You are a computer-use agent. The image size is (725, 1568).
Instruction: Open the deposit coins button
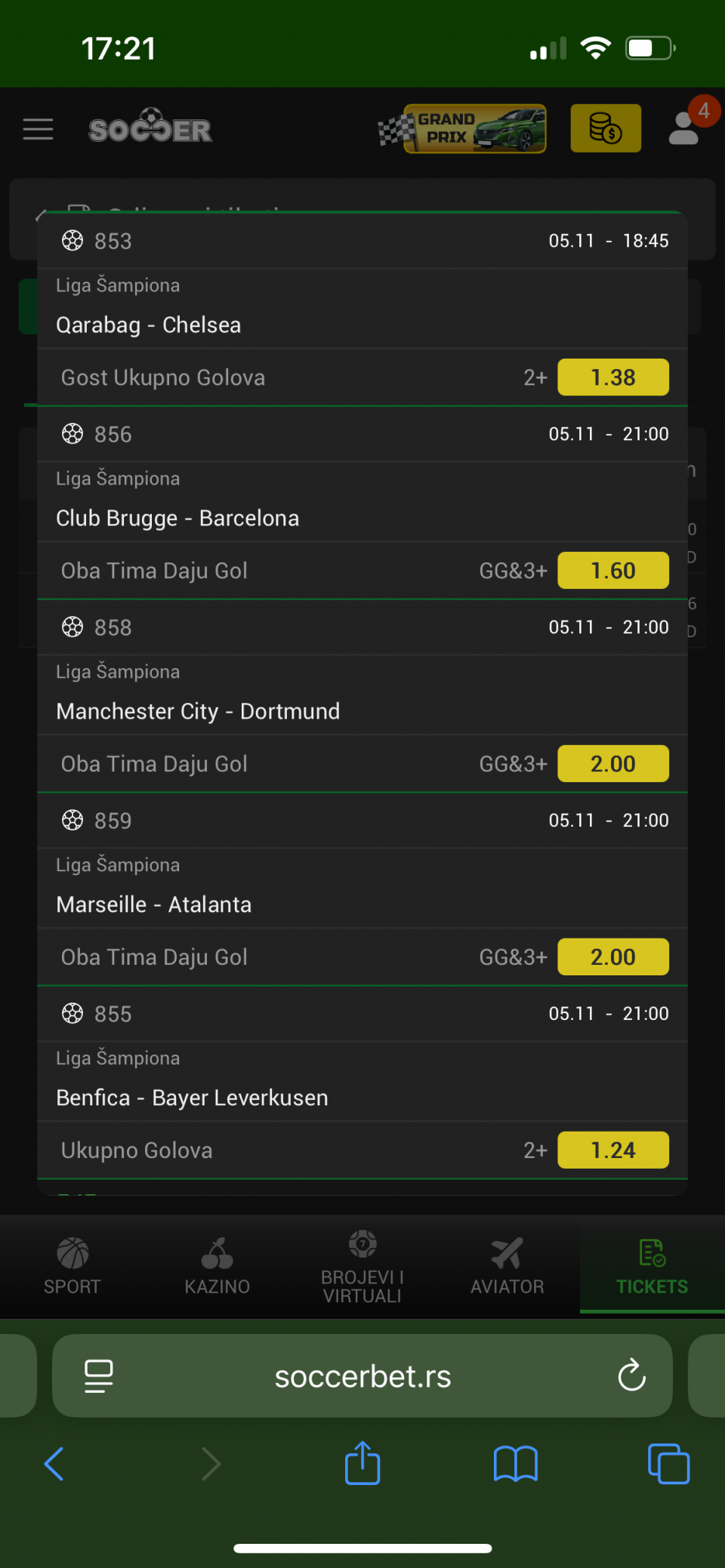click(x=605, y=128)
